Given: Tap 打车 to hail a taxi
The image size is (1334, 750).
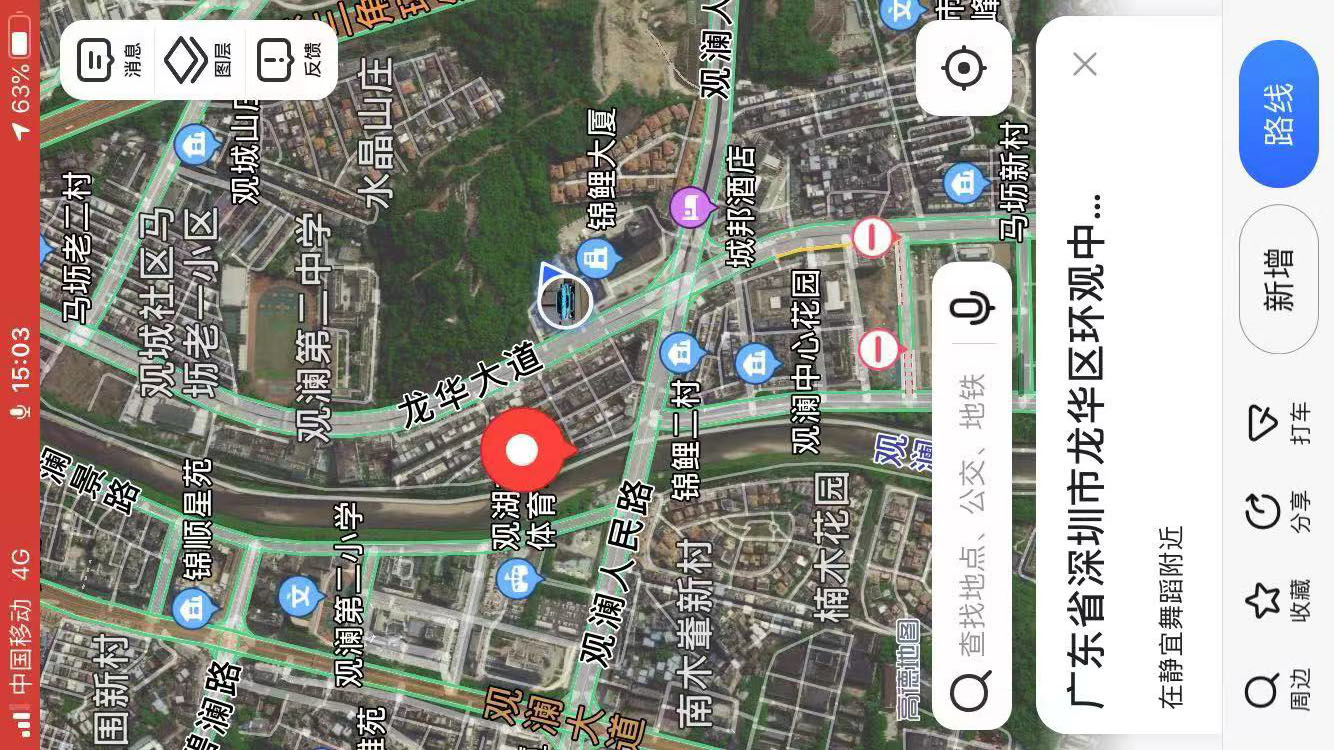Looking at the screenshot, I should (x=1275, y=425).
